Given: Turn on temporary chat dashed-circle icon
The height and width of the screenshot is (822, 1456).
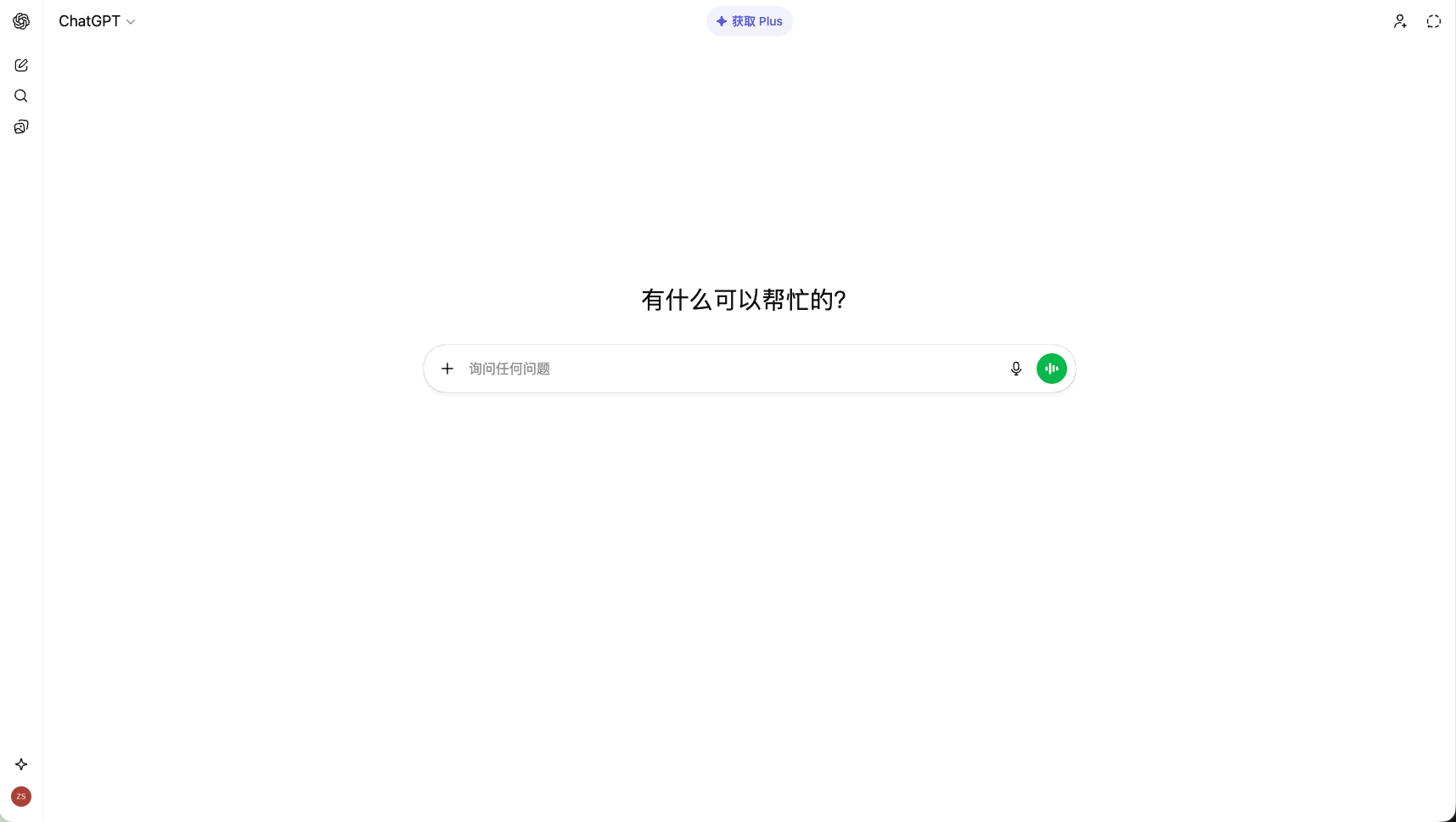Looking at the screenshot, I should coord(1434,21).
